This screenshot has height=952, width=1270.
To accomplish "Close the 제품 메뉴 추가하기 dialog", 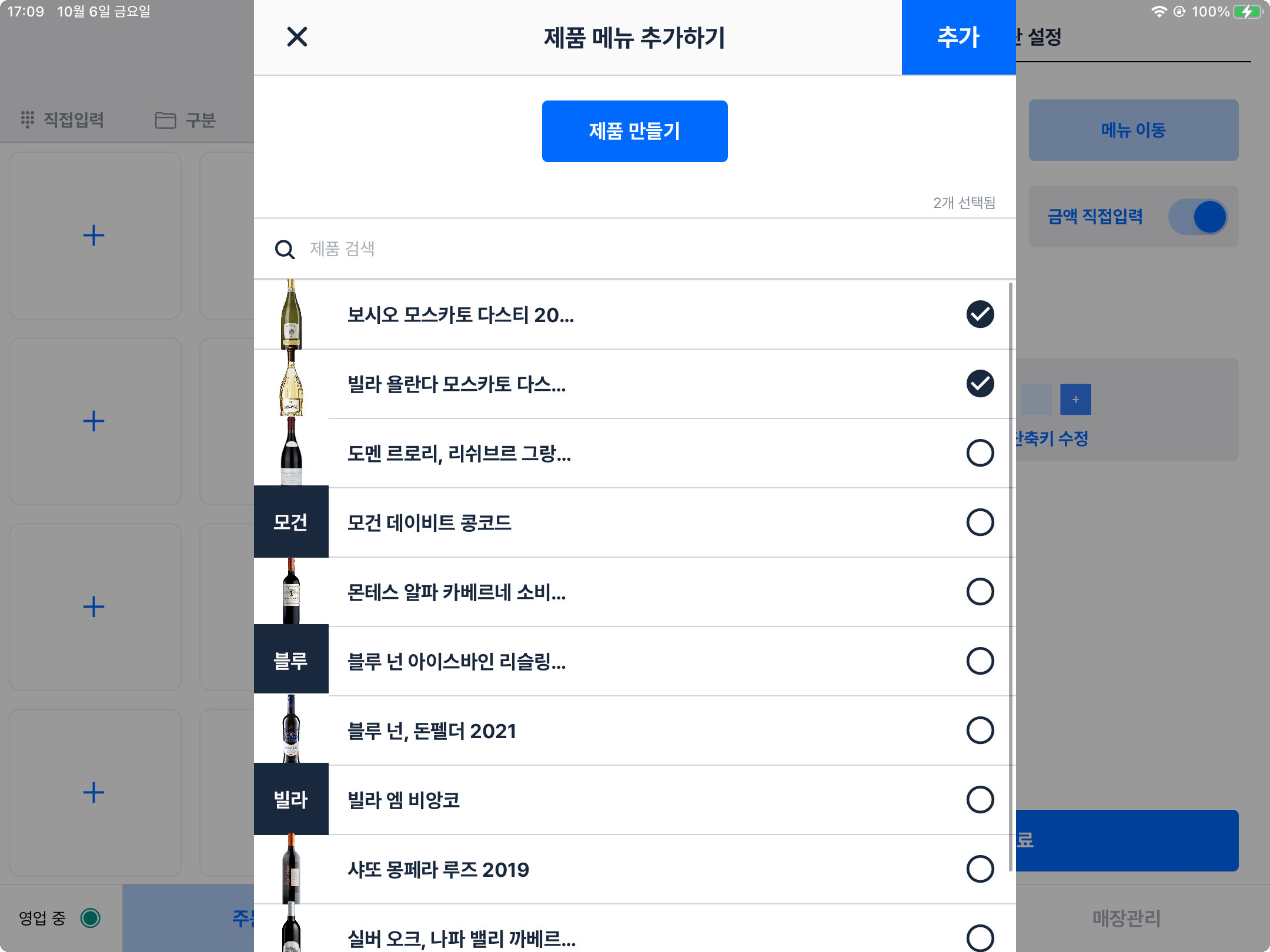I will point(297,37).
